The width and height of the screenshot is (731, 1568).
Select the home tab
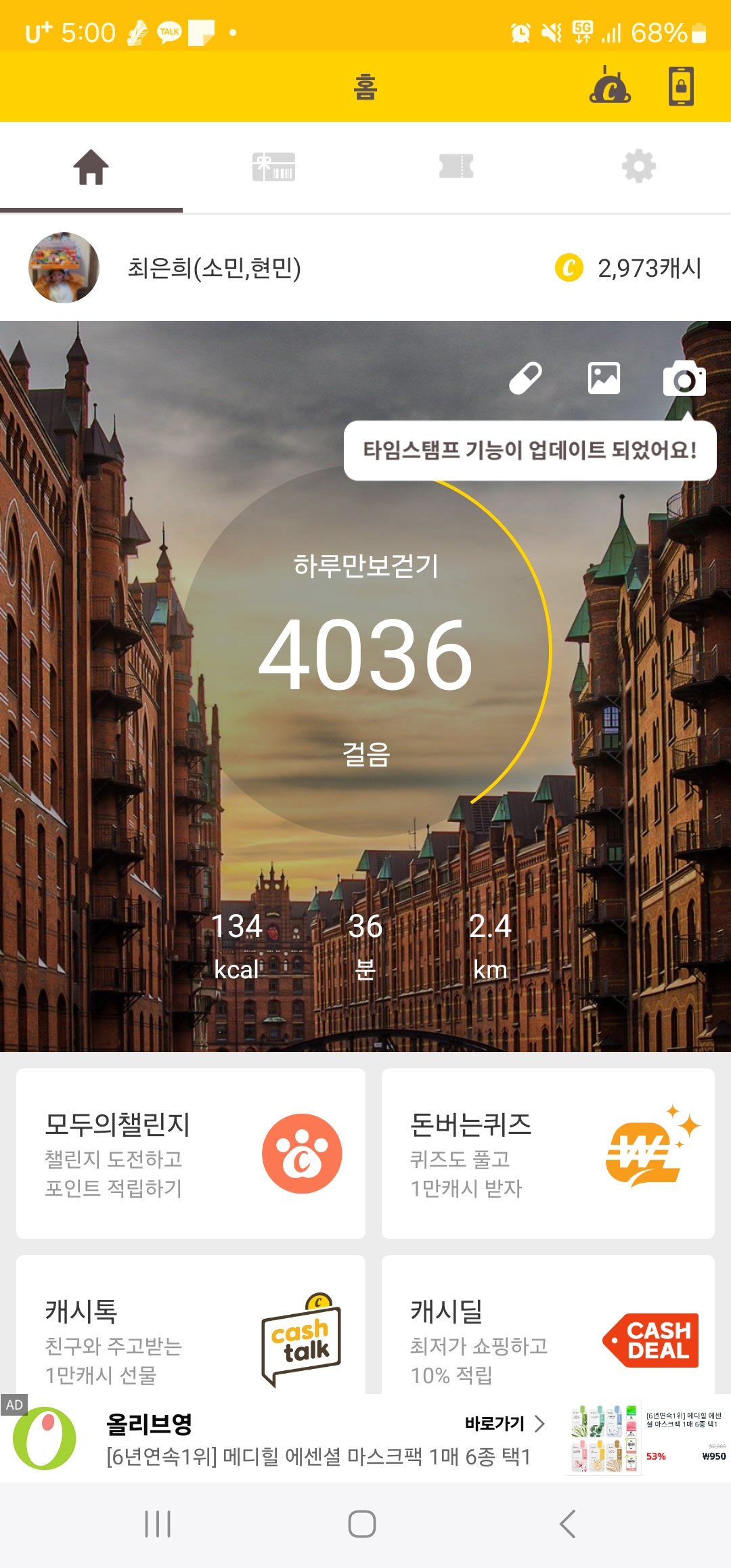point(91,167)
